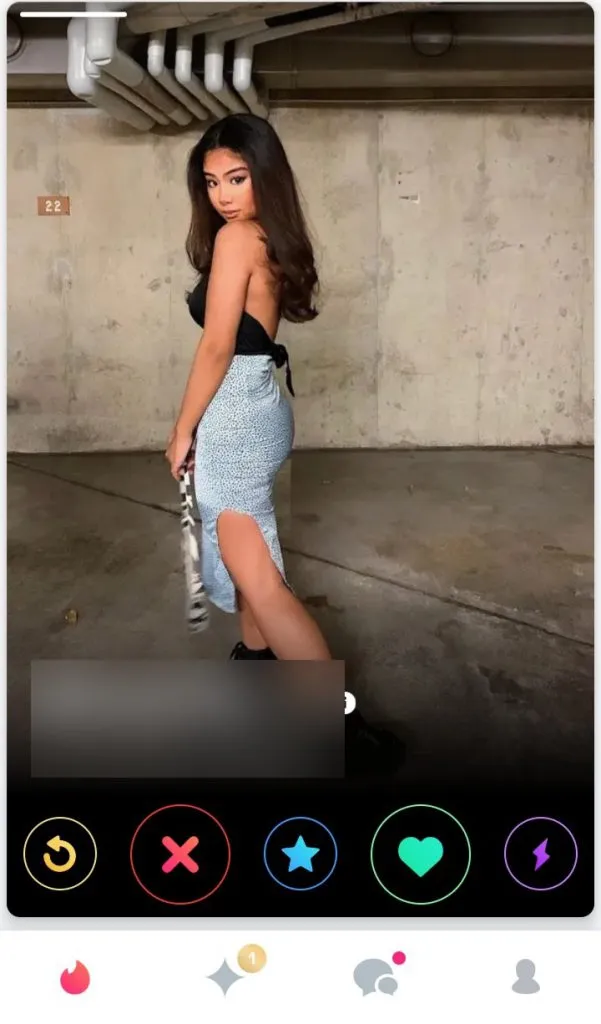Activate the Boost lightning button
The image size is (601, 1024).
click(x=540, y=854)
